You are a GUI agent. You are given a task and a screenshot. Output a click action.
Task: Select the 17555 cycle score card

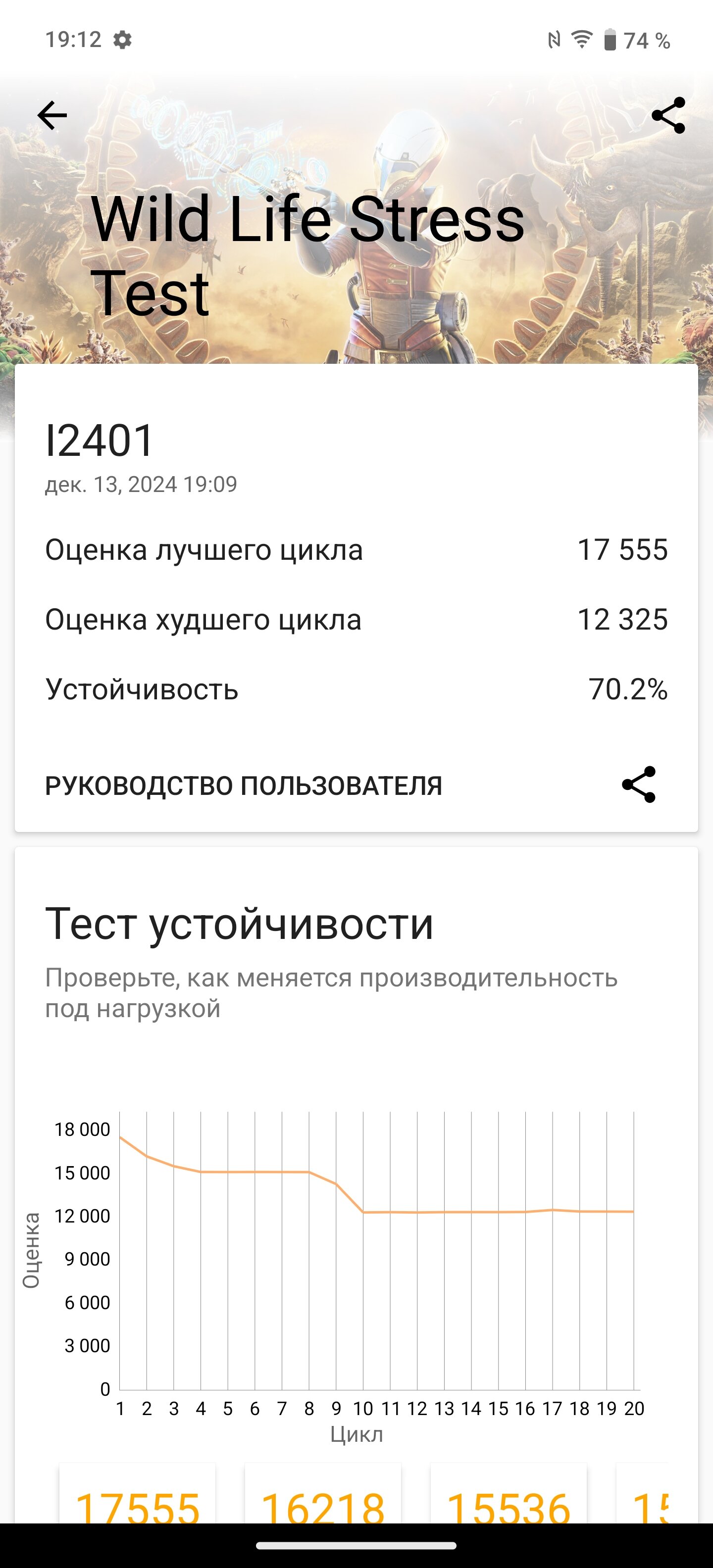[137, 1494]
